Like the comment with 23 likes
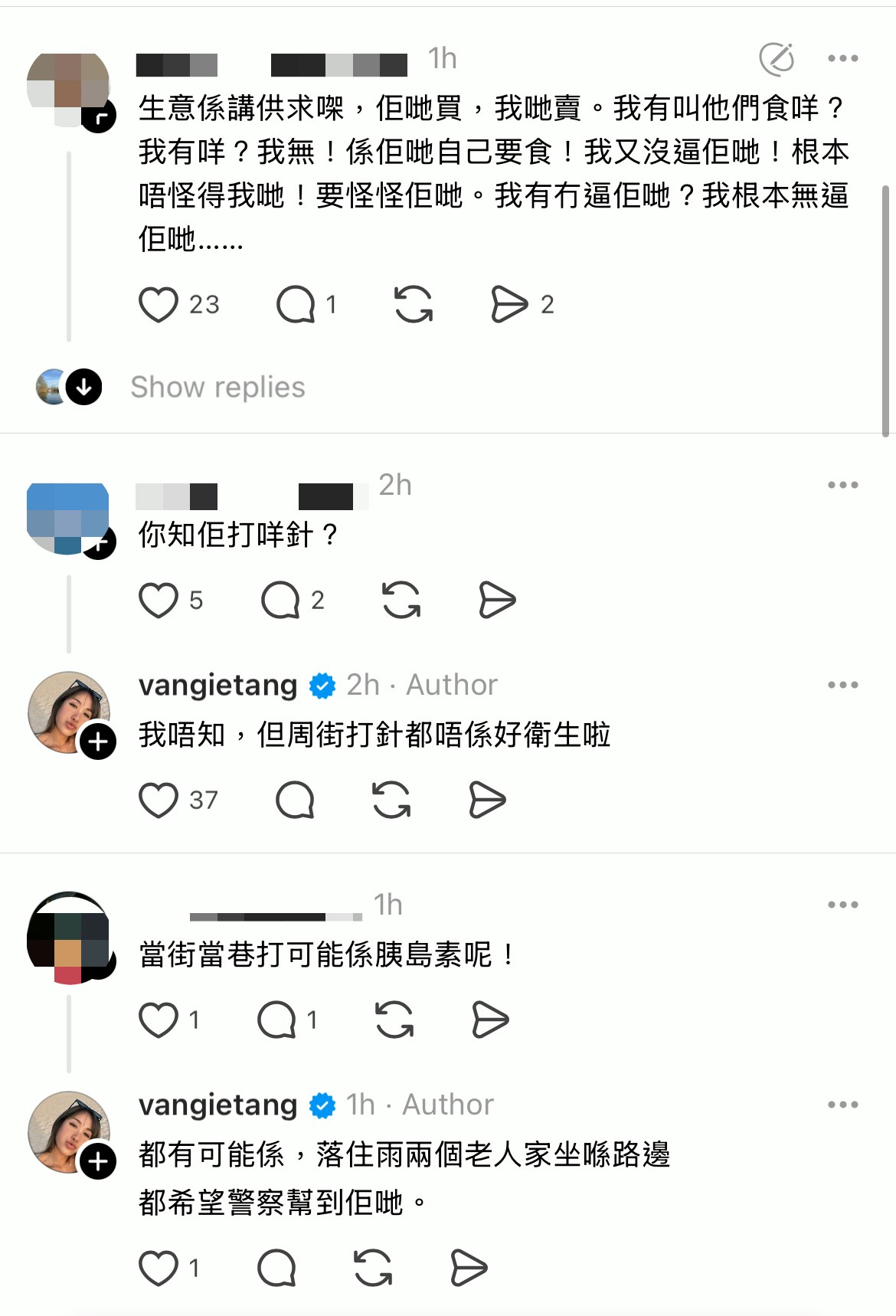 [x=159, y=305]
